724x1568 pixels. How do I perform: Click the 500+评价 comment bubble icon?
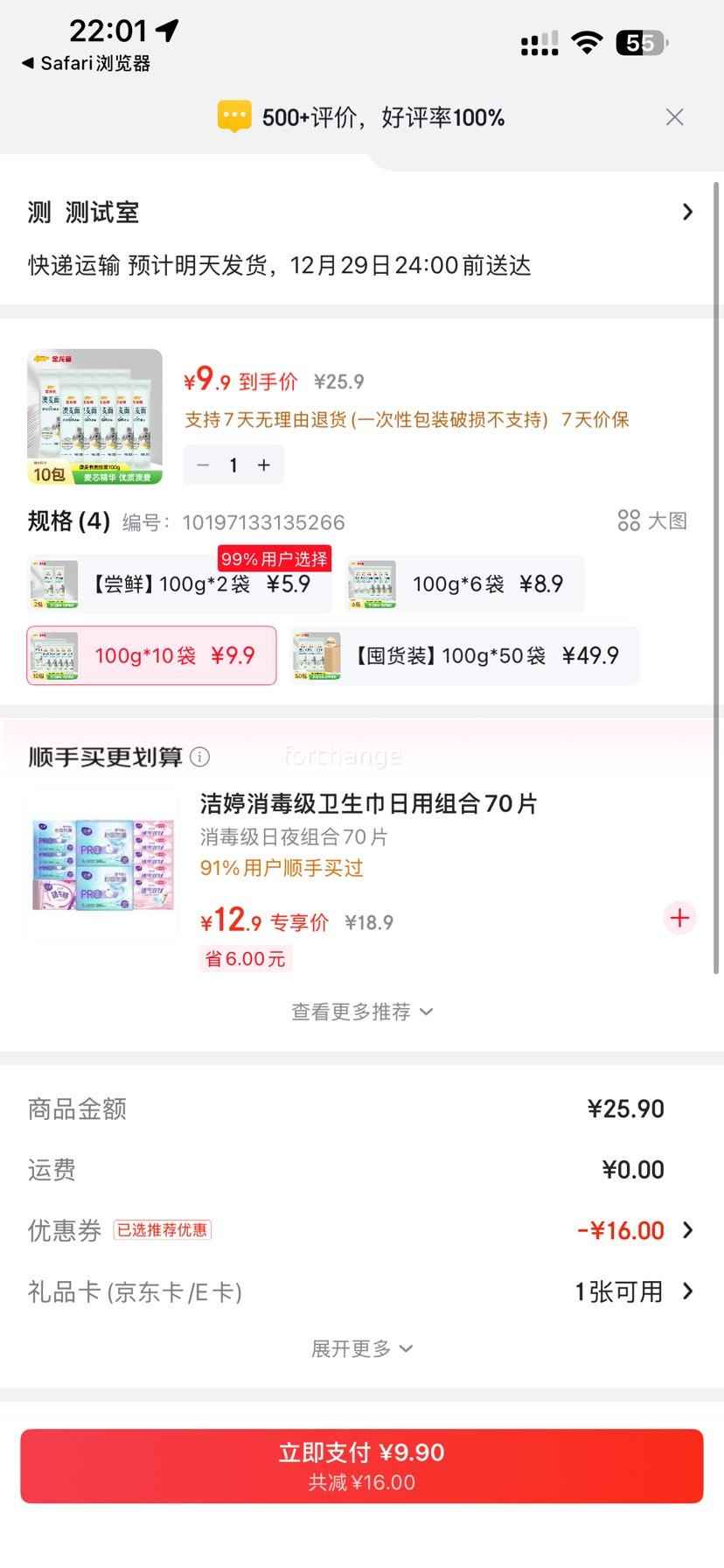pos(233,116)
